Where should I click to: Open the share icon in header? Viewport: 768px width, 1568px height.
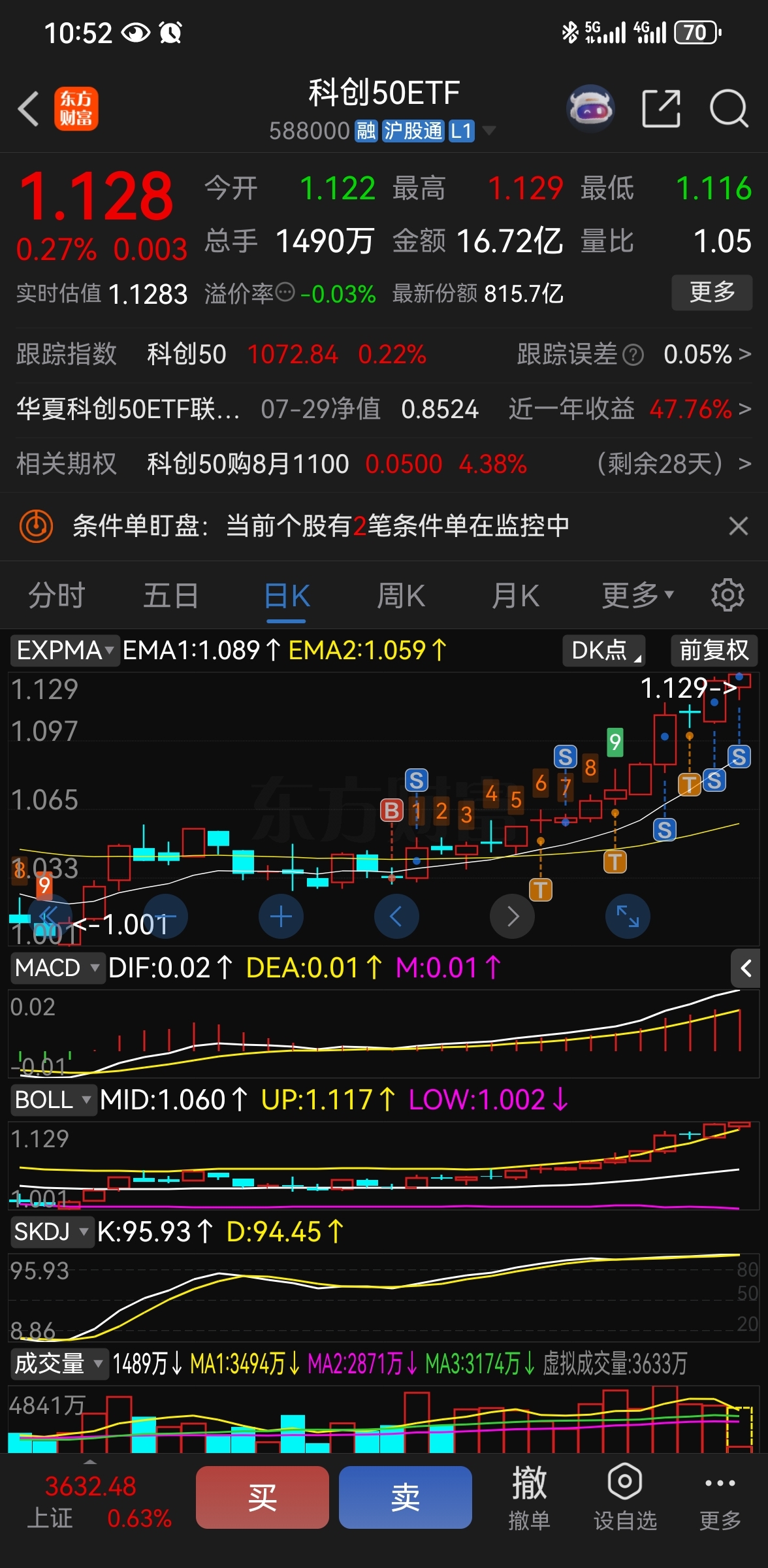661,108
